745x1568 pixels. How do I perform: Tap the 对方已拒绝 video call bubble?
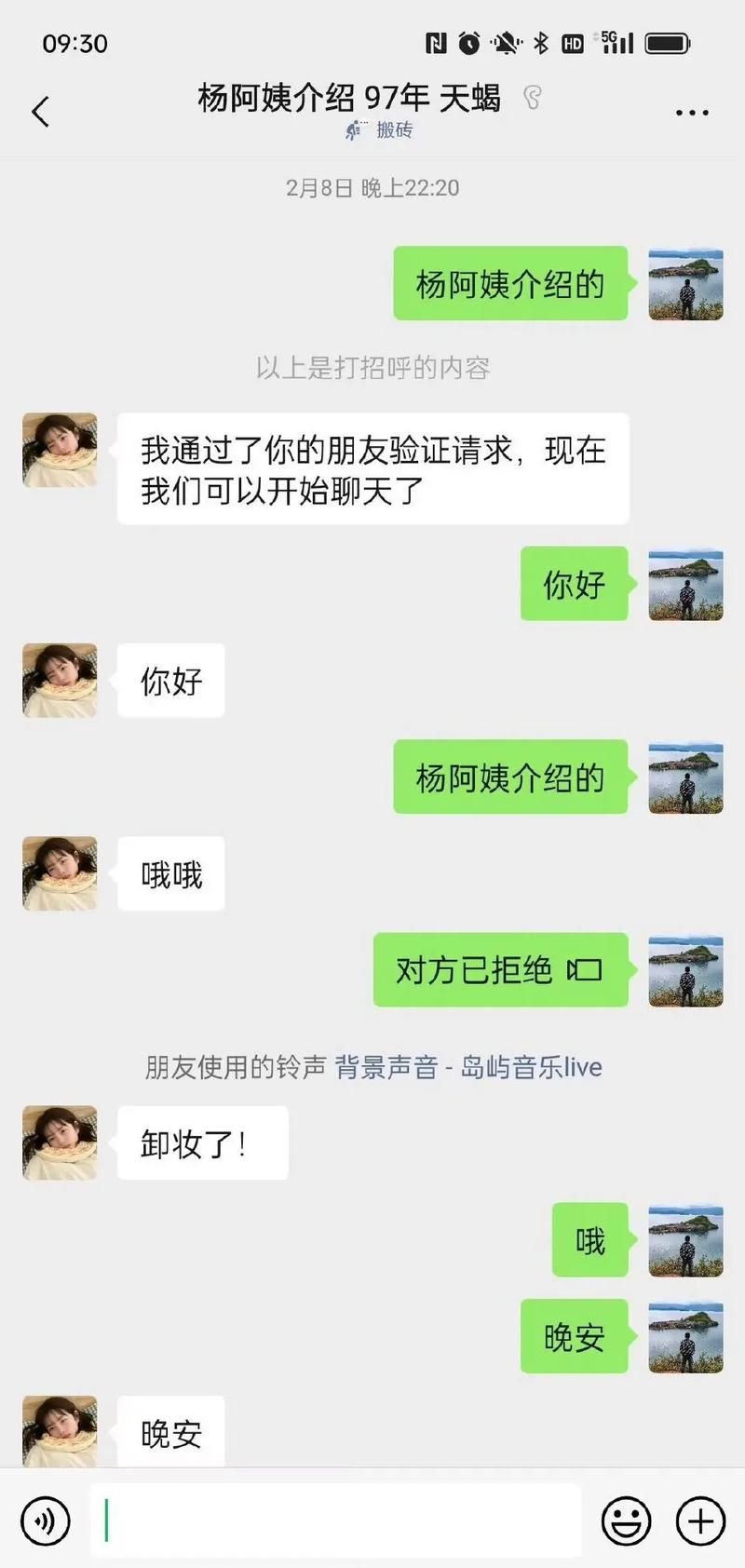pyautogui.click(x=500, y=970)
